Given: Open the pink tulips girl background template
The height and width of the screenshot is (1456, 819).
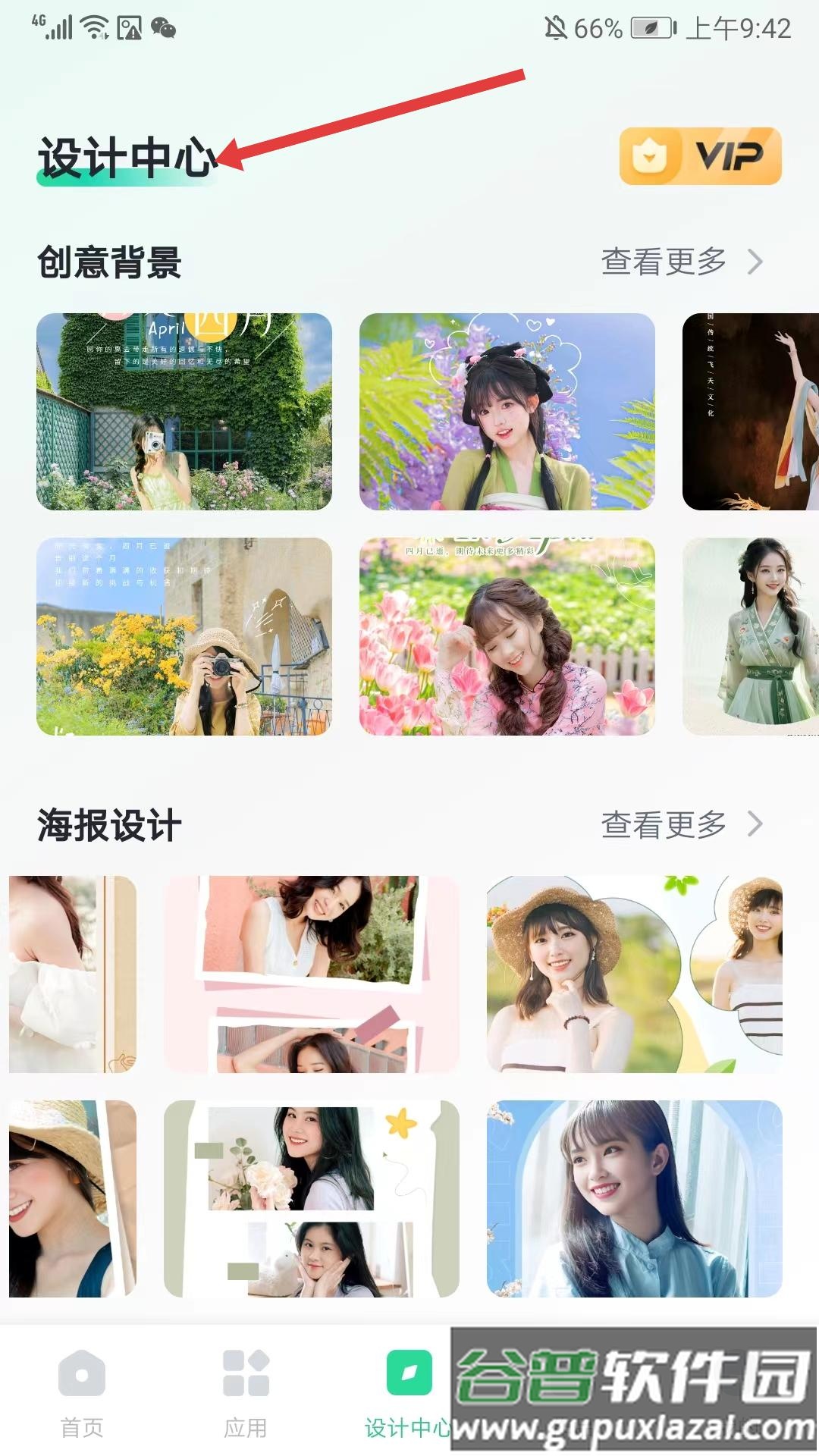Looking at the screenshot, I should pos(507,635).
